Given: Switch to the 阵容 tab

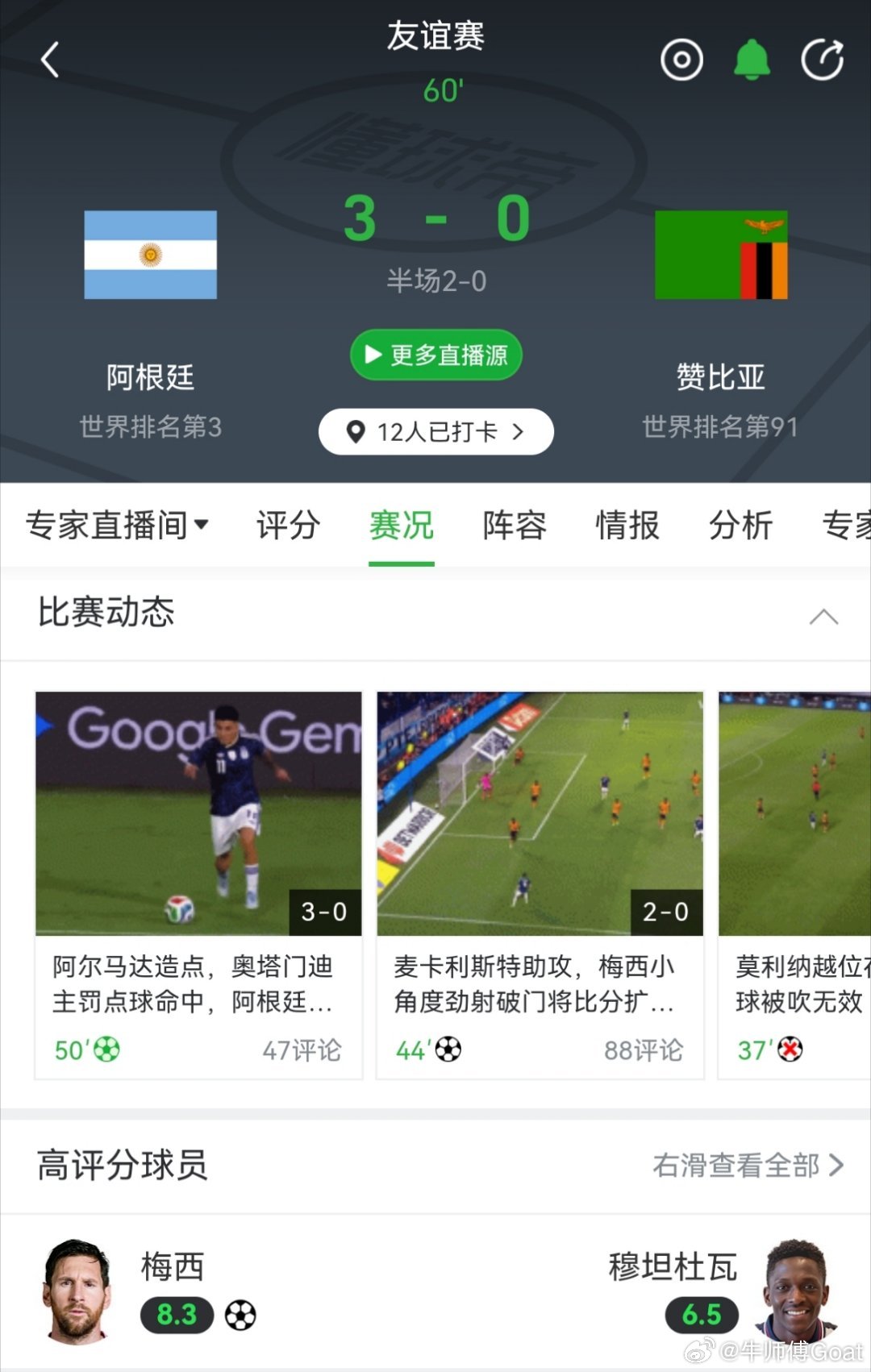Looking at the screenshot, I should [x=514, y=525].
